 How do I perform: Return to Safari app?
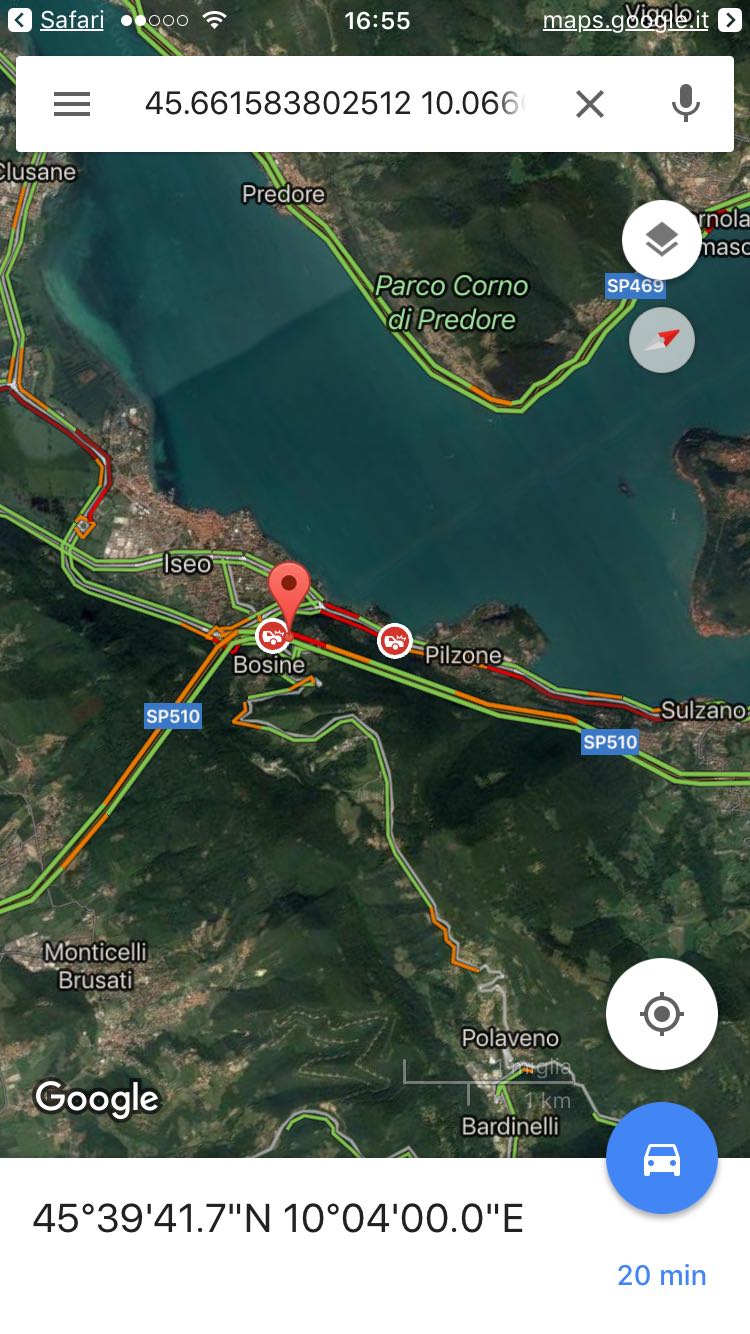[x=56, y=20]
